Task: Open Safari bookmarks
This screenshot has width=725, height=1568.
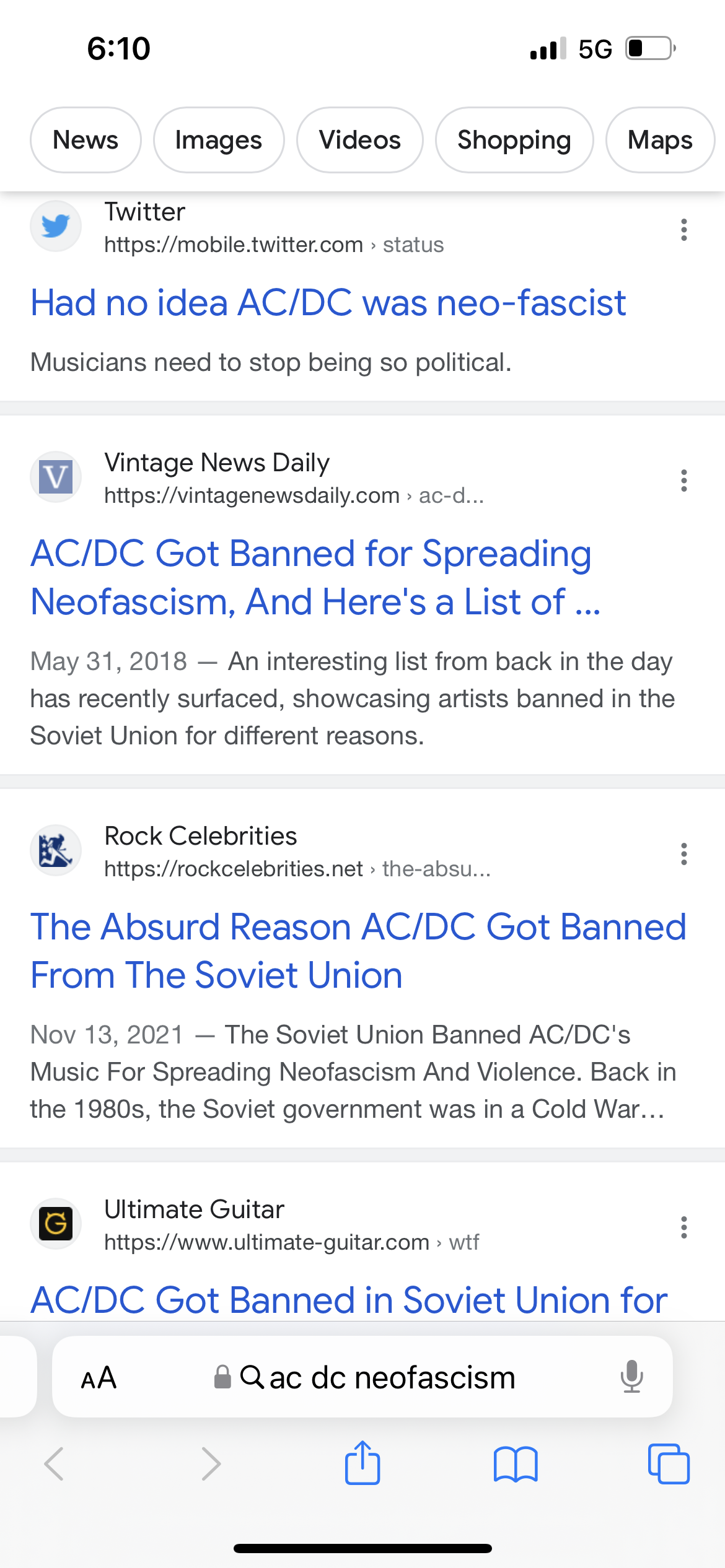Action: pos(516,1464)
